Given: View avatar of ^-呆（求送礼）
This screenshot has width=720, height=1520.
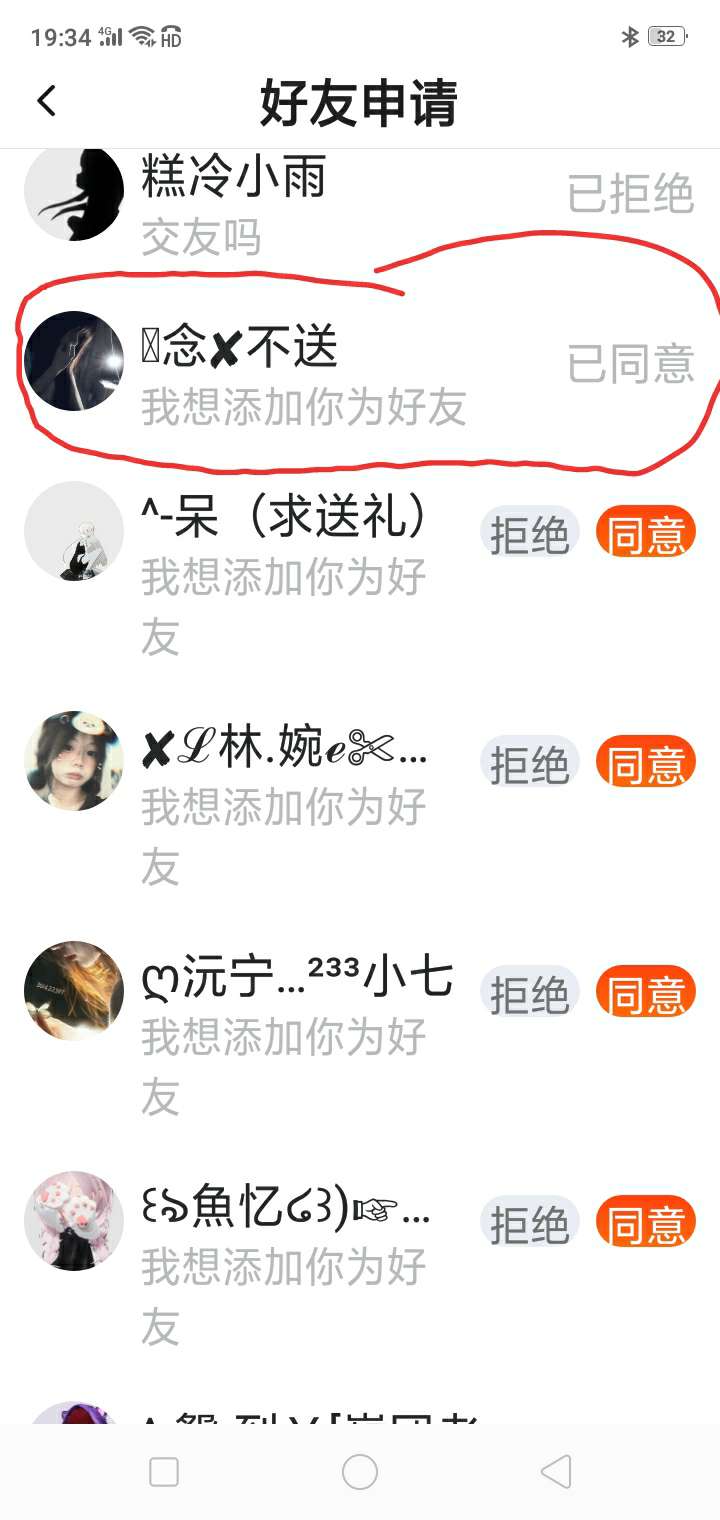Looking at the screenshot, I should [x=74, y=531].
